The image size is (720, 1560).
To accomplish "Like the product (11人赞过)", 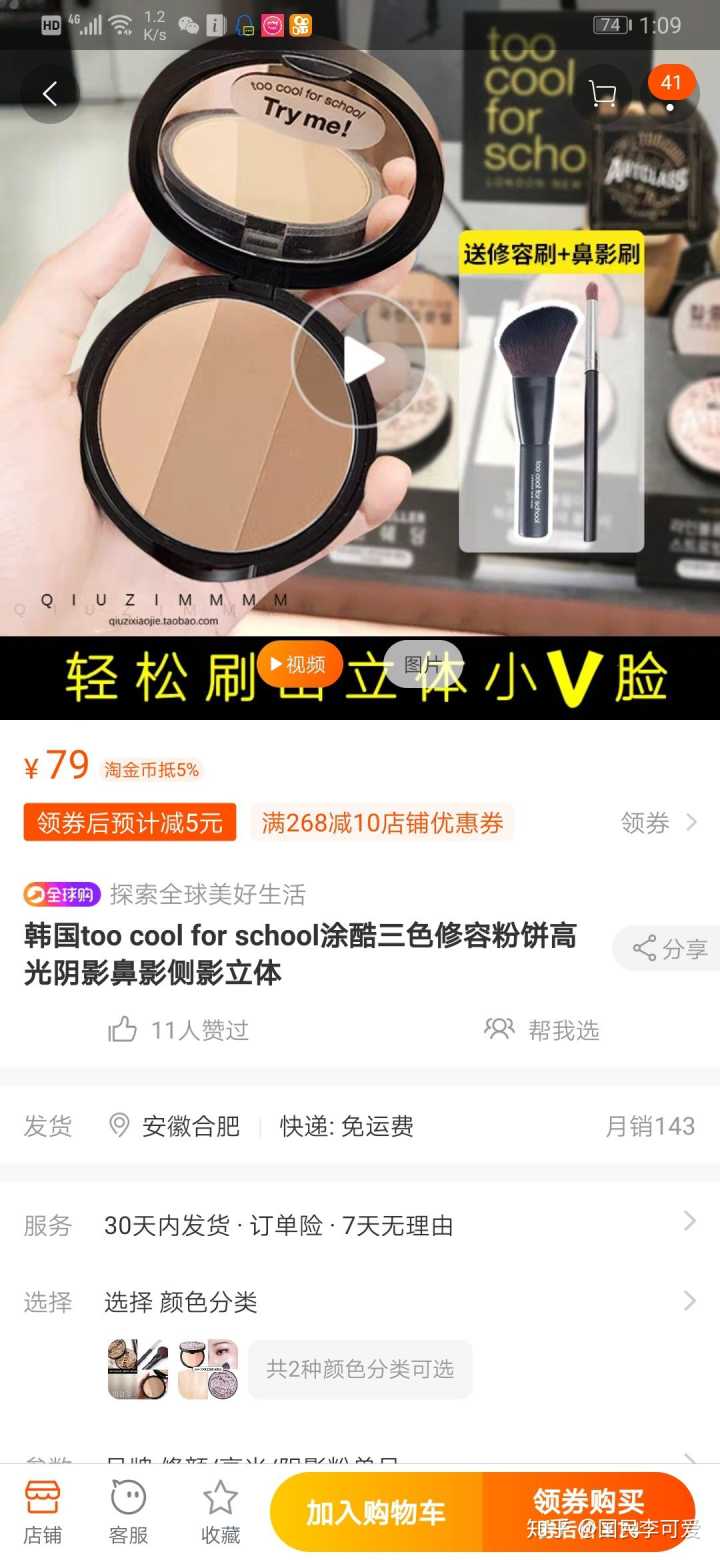I will (x=179, y=1029).
